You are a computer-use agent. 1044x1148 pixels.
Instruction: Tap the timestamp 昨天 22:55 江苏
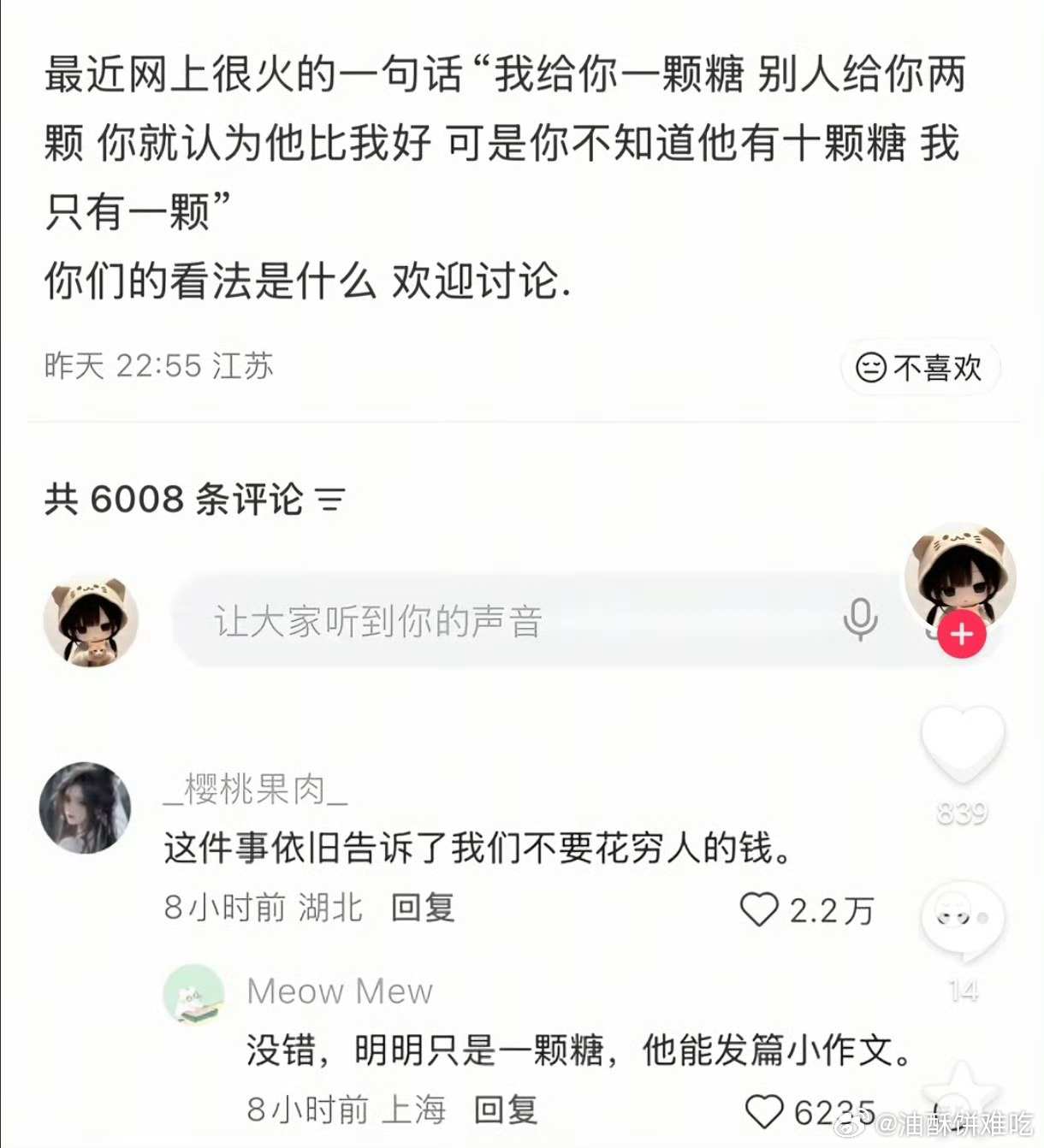click(x=157, y=364)
